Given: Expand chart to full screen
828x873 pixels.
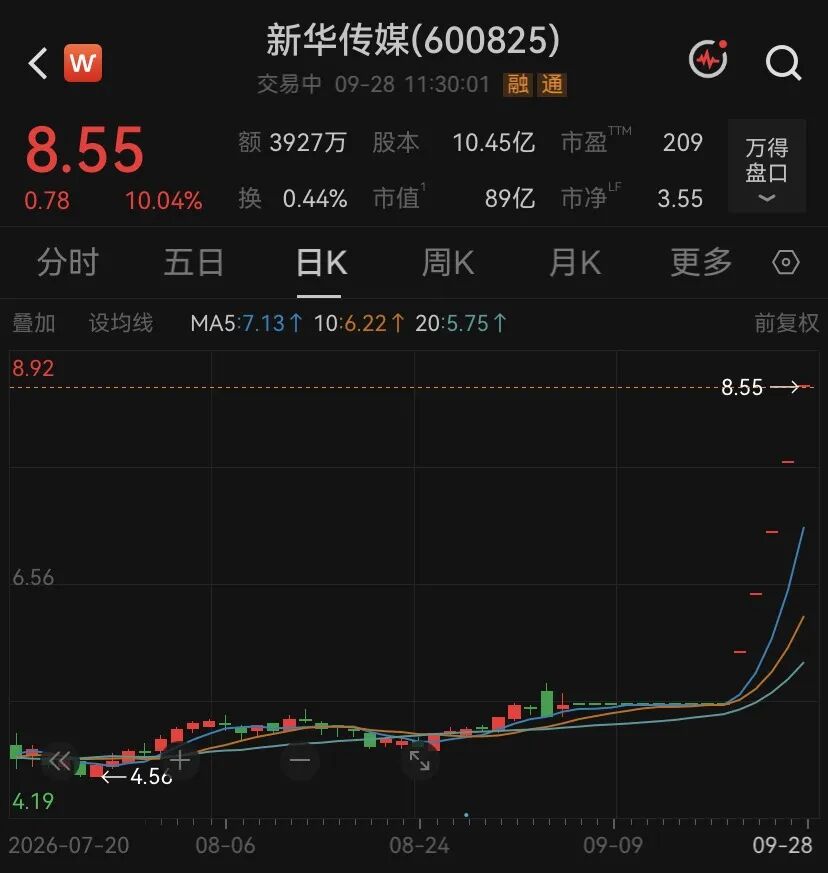Looking at the screenshot, I should point(420,761).
